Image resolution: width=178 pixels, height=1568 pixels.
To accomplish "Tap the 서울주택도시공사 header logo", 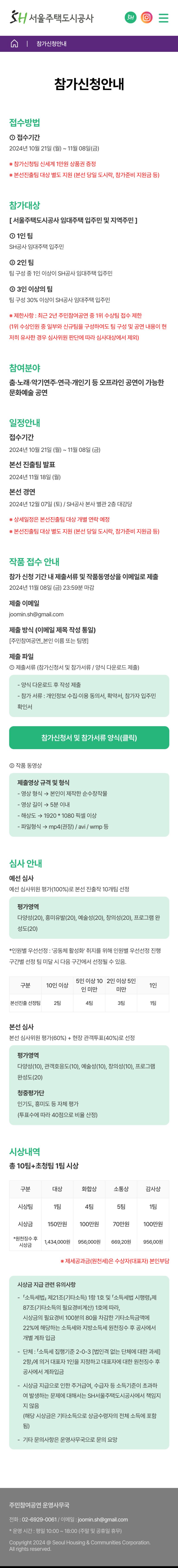I will pos(52,18).
